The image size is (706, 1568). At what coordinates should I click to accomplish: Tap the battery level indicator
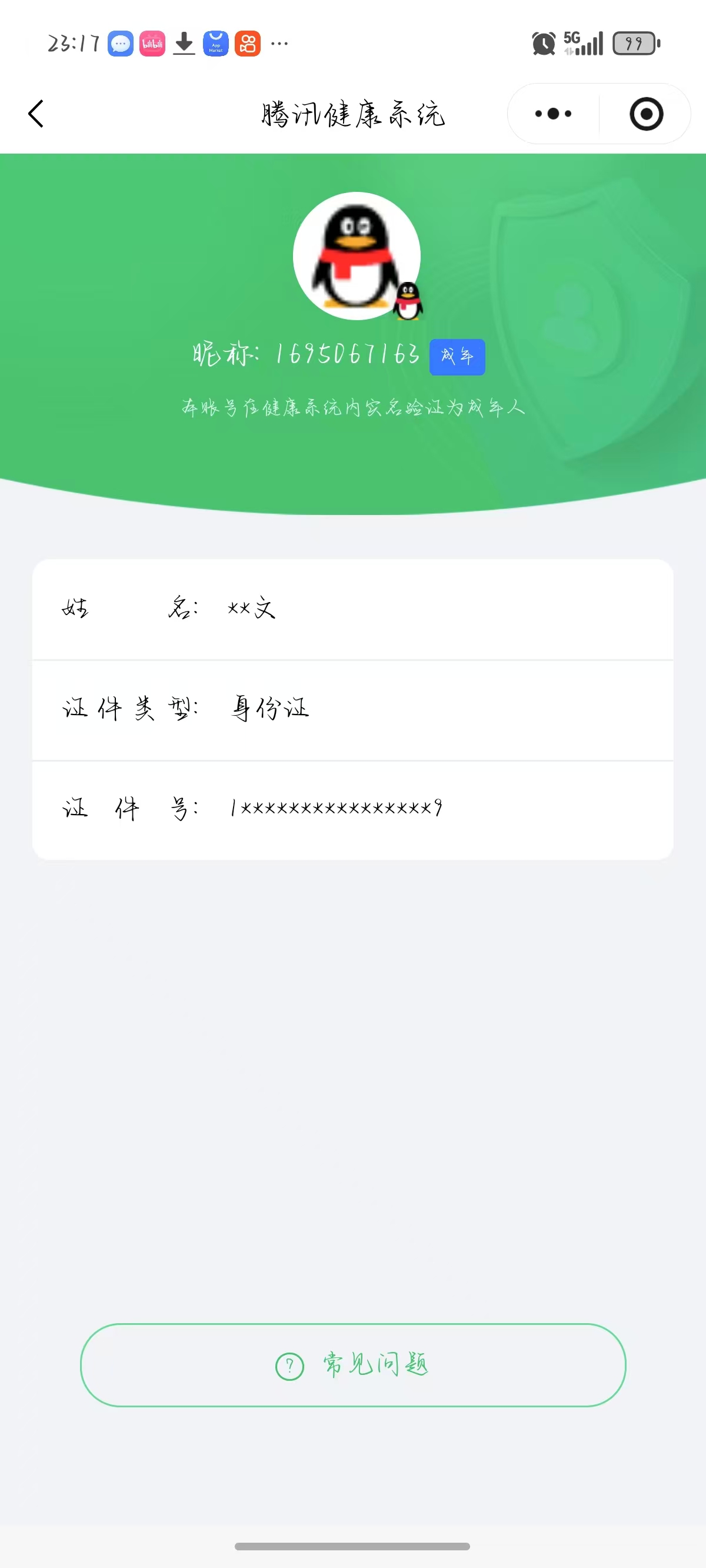633,41
